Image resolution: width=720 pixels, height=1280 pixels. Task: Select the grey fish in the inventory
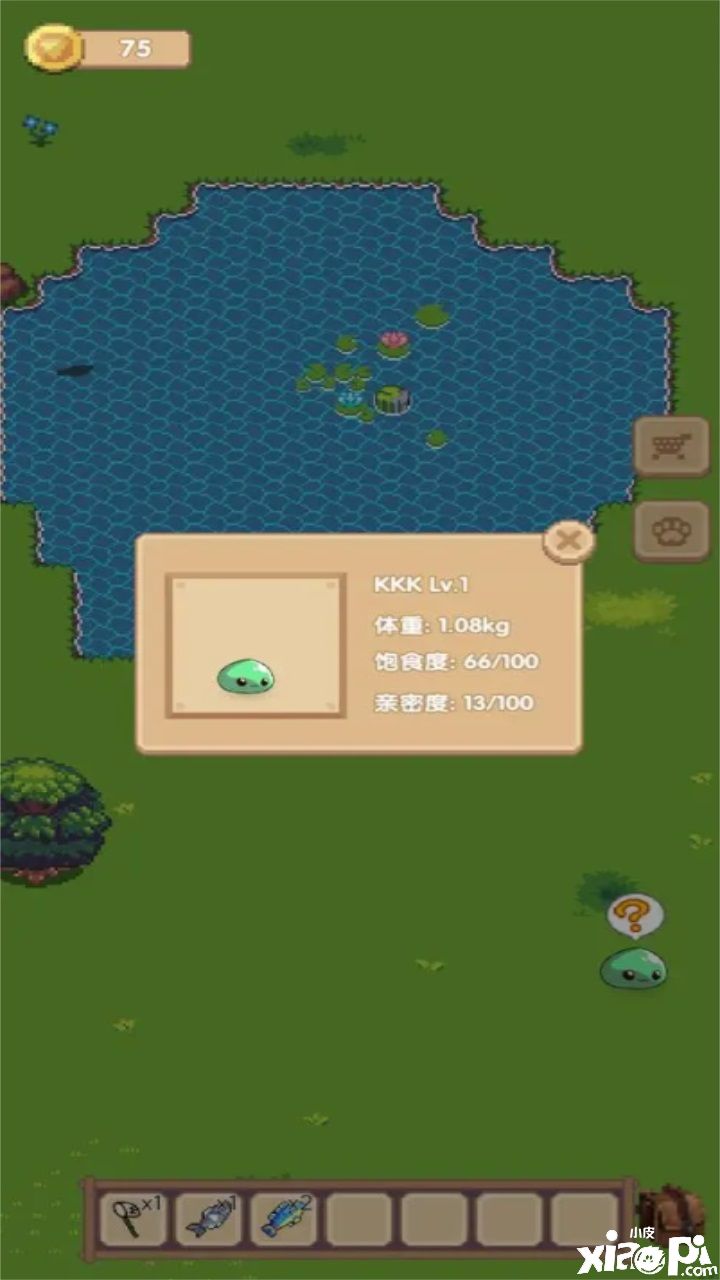click(209, 1217)
